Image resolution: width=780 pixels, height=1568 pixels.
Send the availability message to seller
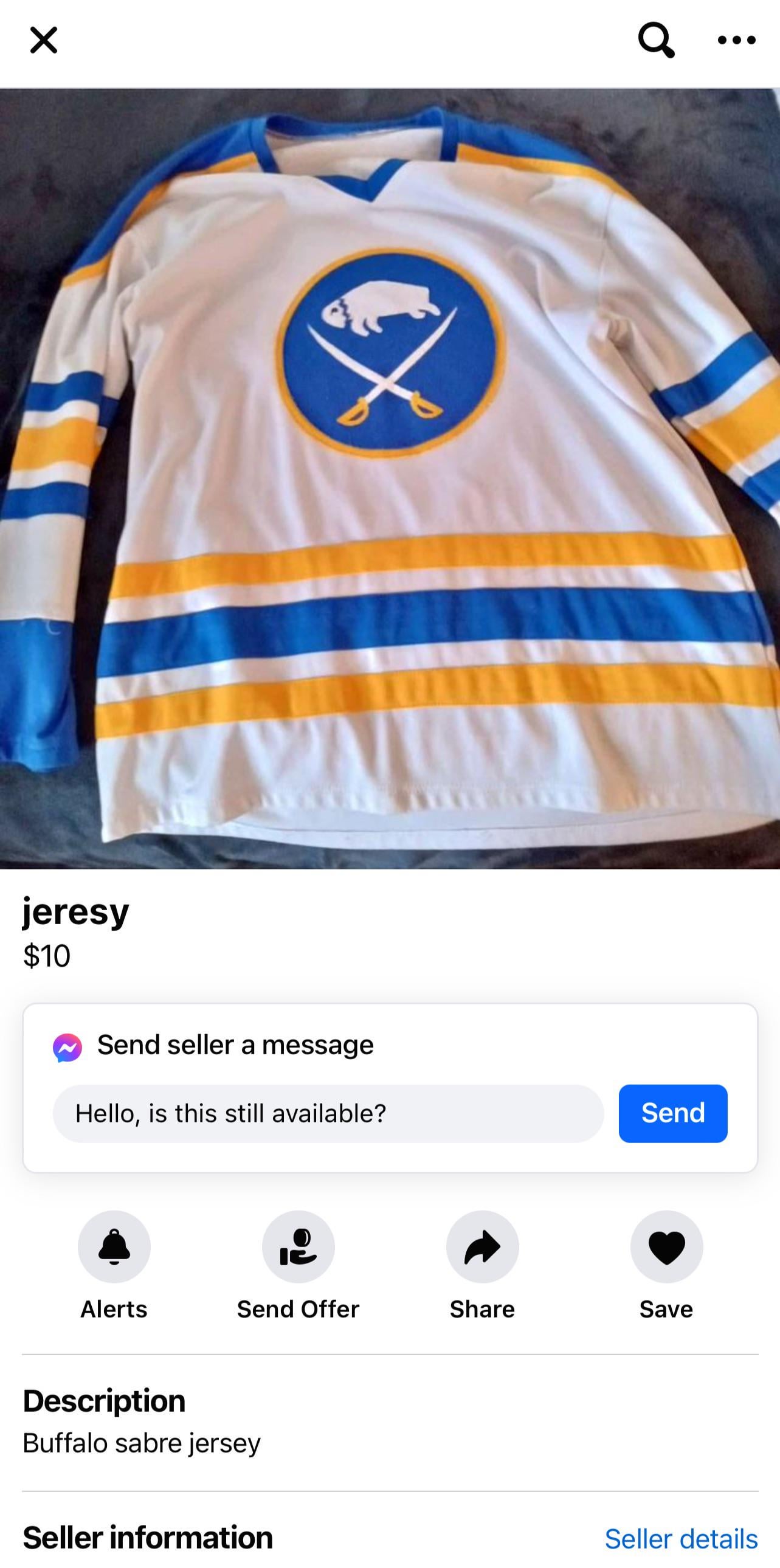(672, 1113)
